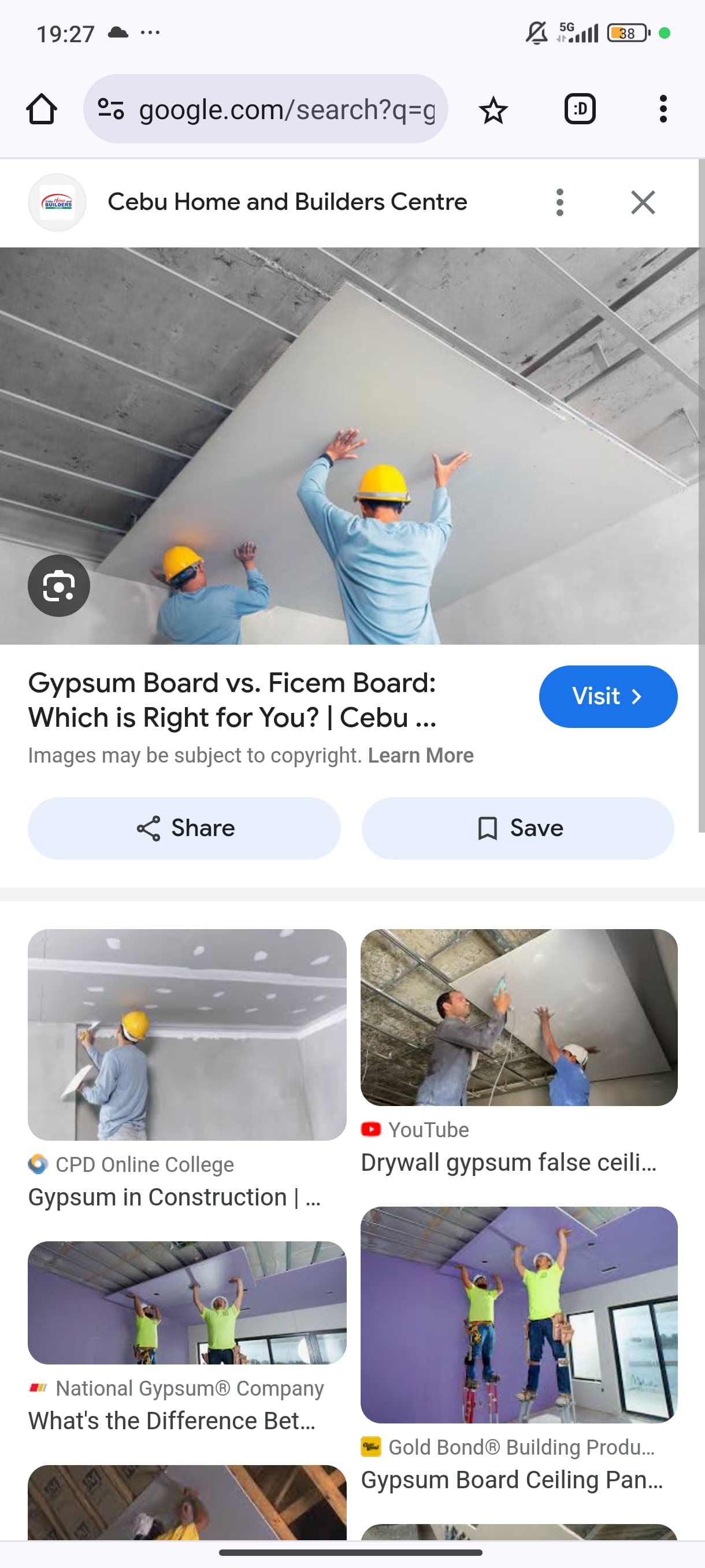The image size is (705, 1568).
Task: Open the Learn More copyright link
Action: click(x=420, y=756)
